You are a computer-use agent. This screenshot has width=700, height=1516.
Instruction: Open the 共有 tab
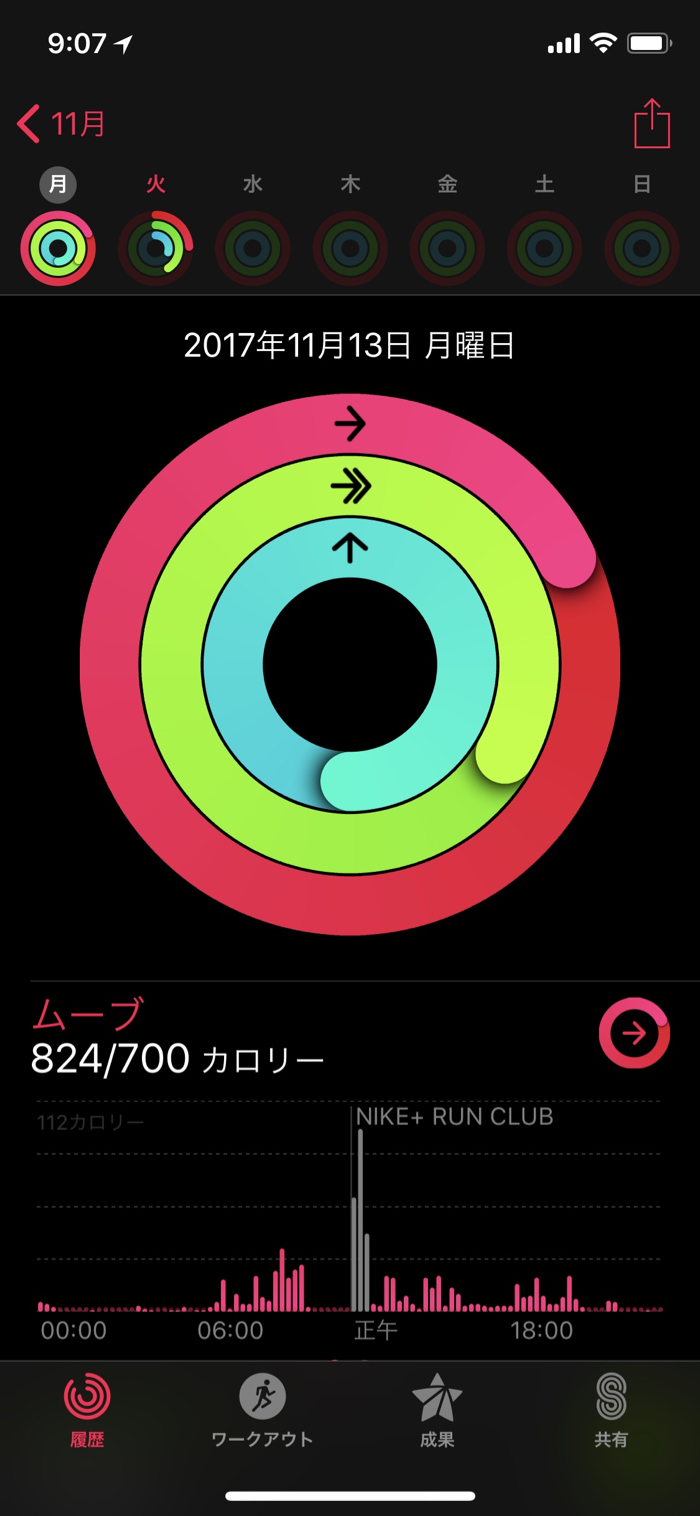point(611,1410)
